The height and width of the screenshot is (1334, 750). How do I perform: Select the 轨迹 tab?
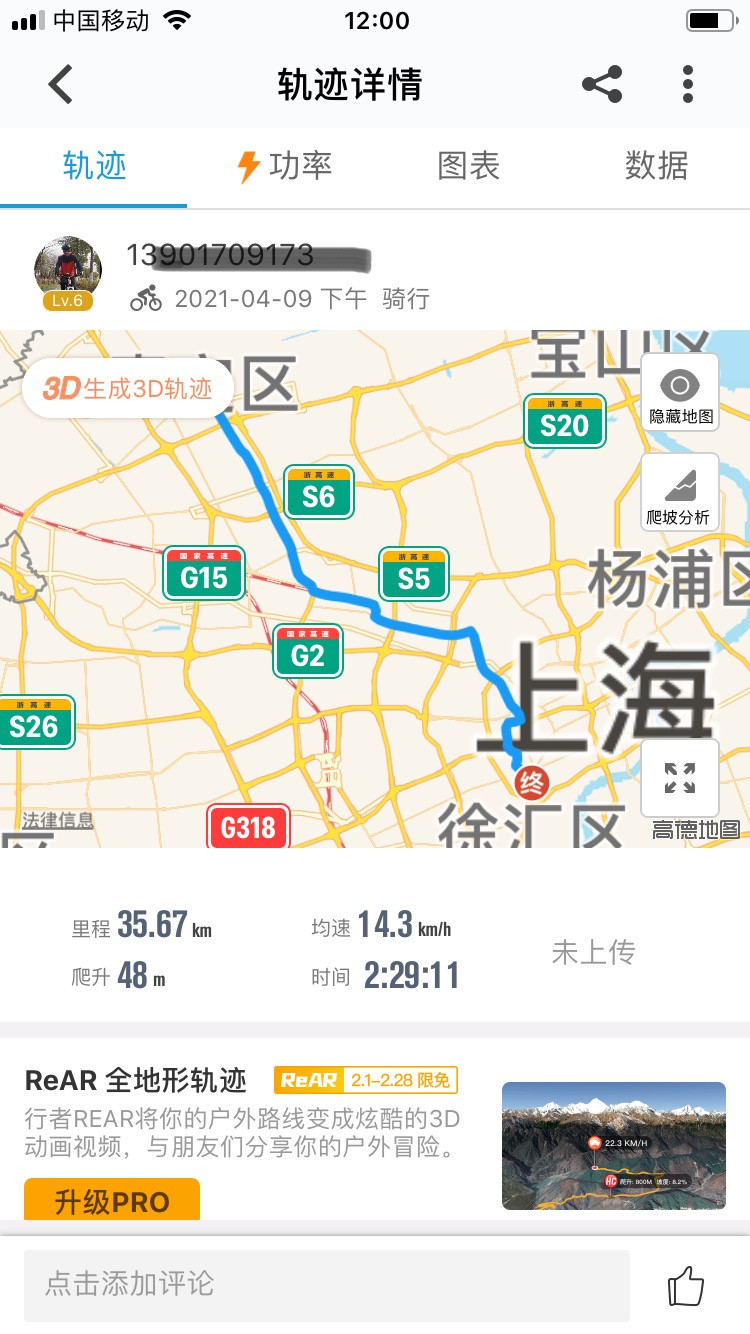pos(94,166)
